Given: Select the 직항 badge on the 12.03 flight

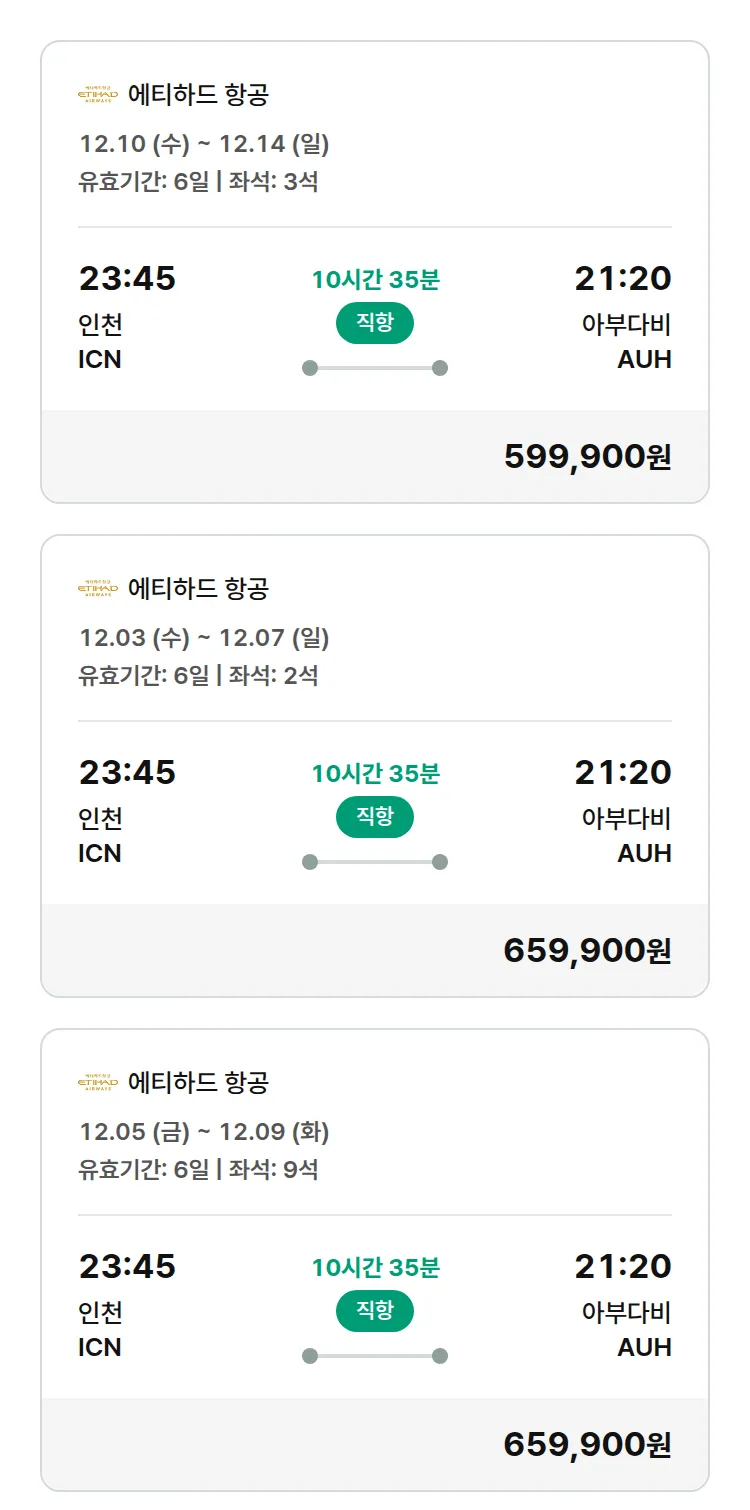Looking at the screenshot, I should 374,816.
